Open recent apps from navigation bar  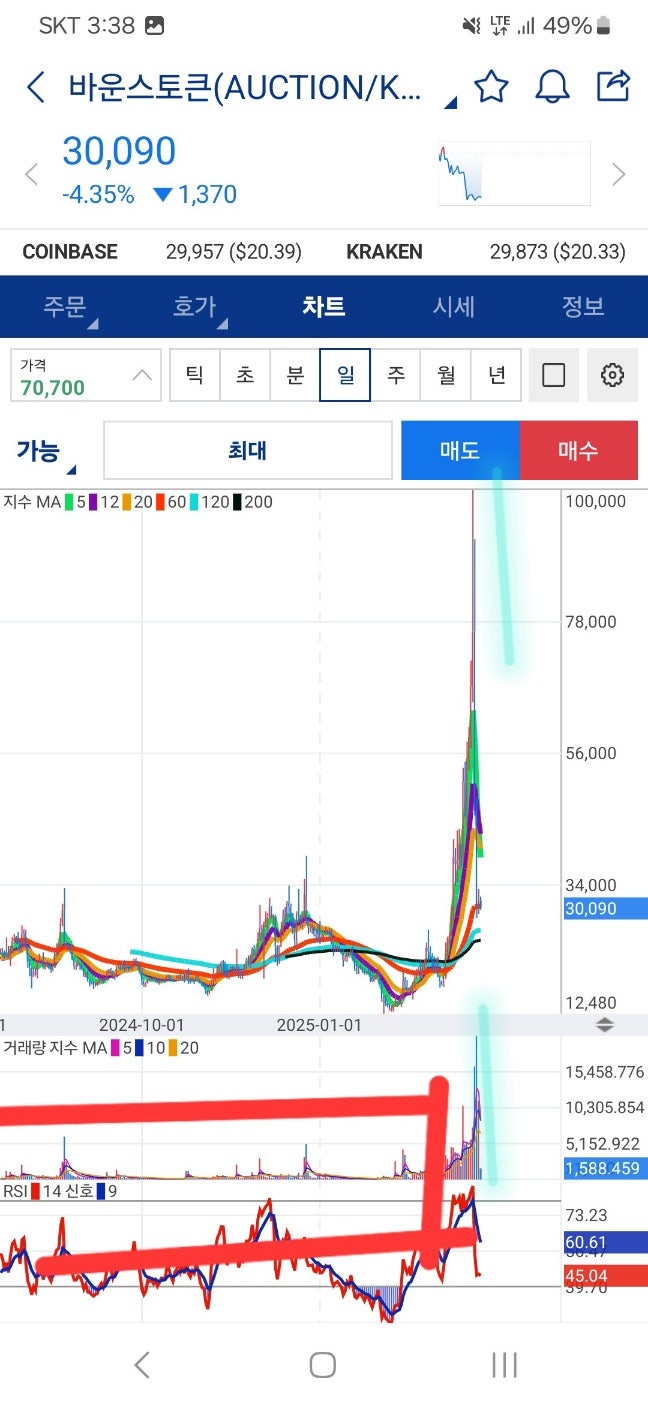coord(504,1364)
